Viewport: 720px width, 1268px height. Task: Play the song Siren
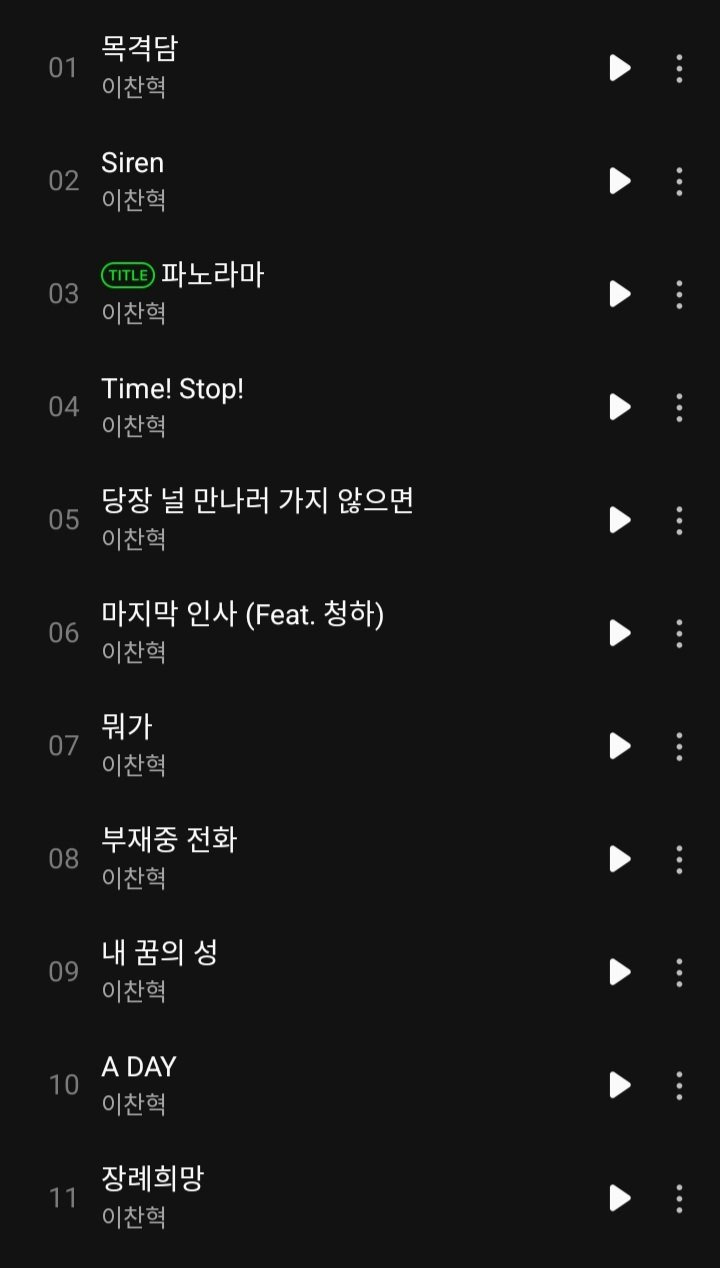point(620,181)
